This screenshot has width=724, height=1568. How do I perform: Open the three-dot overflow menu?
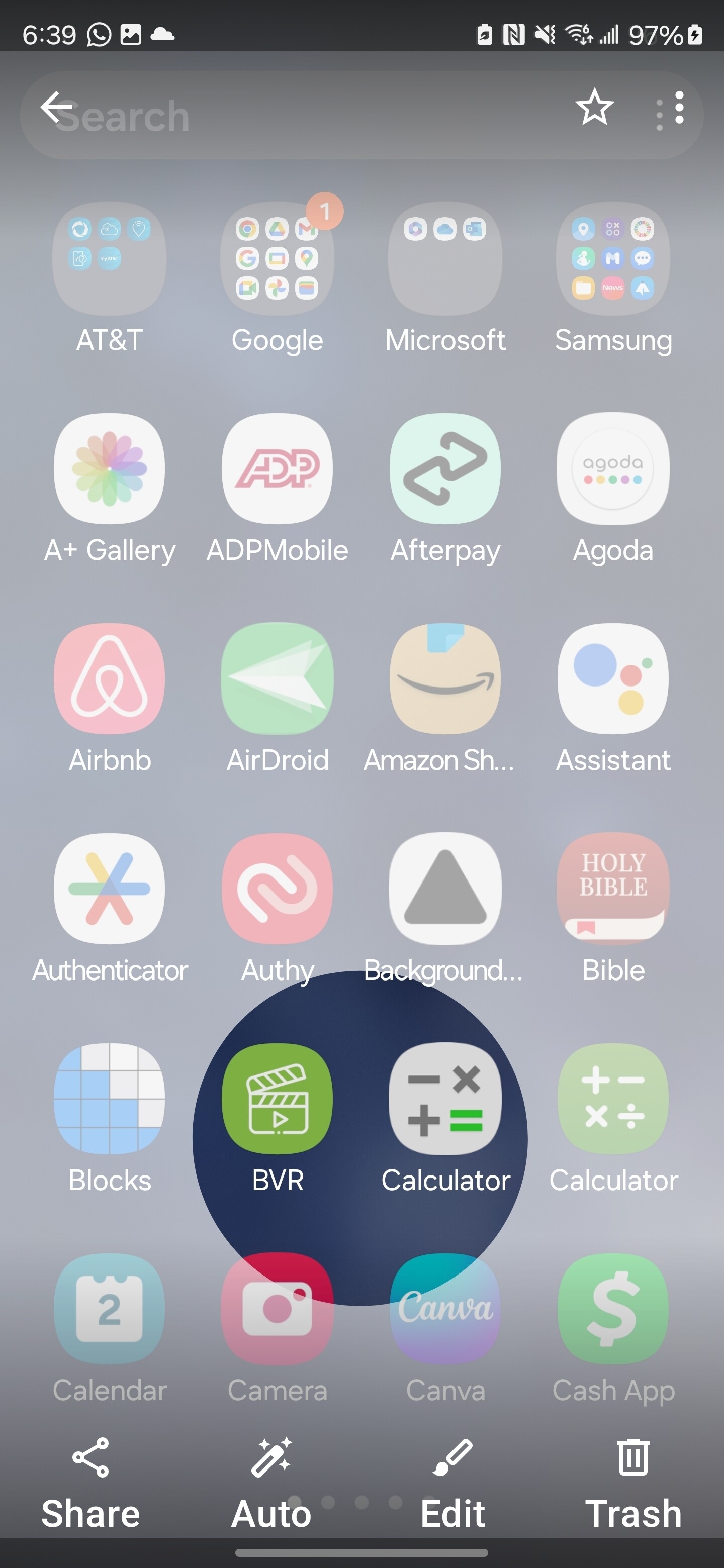pyautogui.click(x=679, y=108)
